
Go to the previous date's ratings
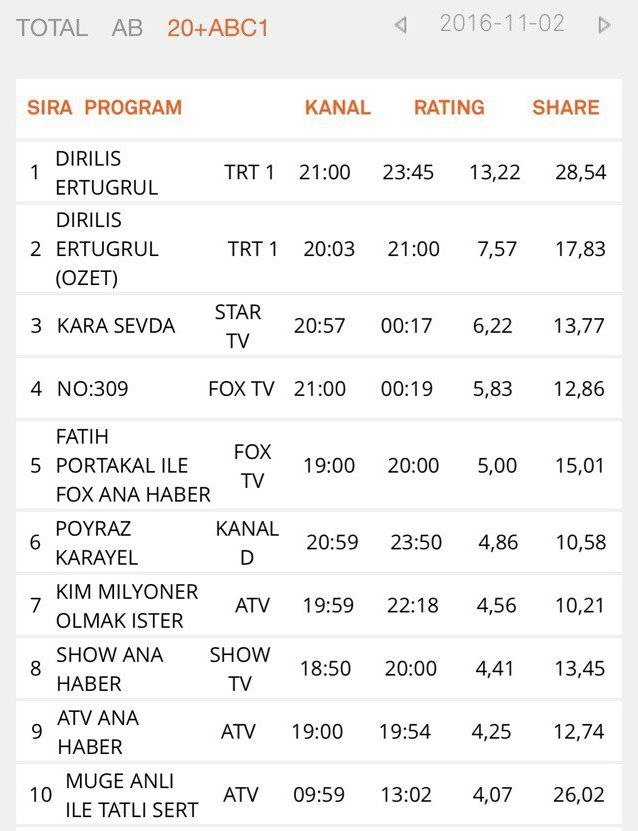(401, 25)
